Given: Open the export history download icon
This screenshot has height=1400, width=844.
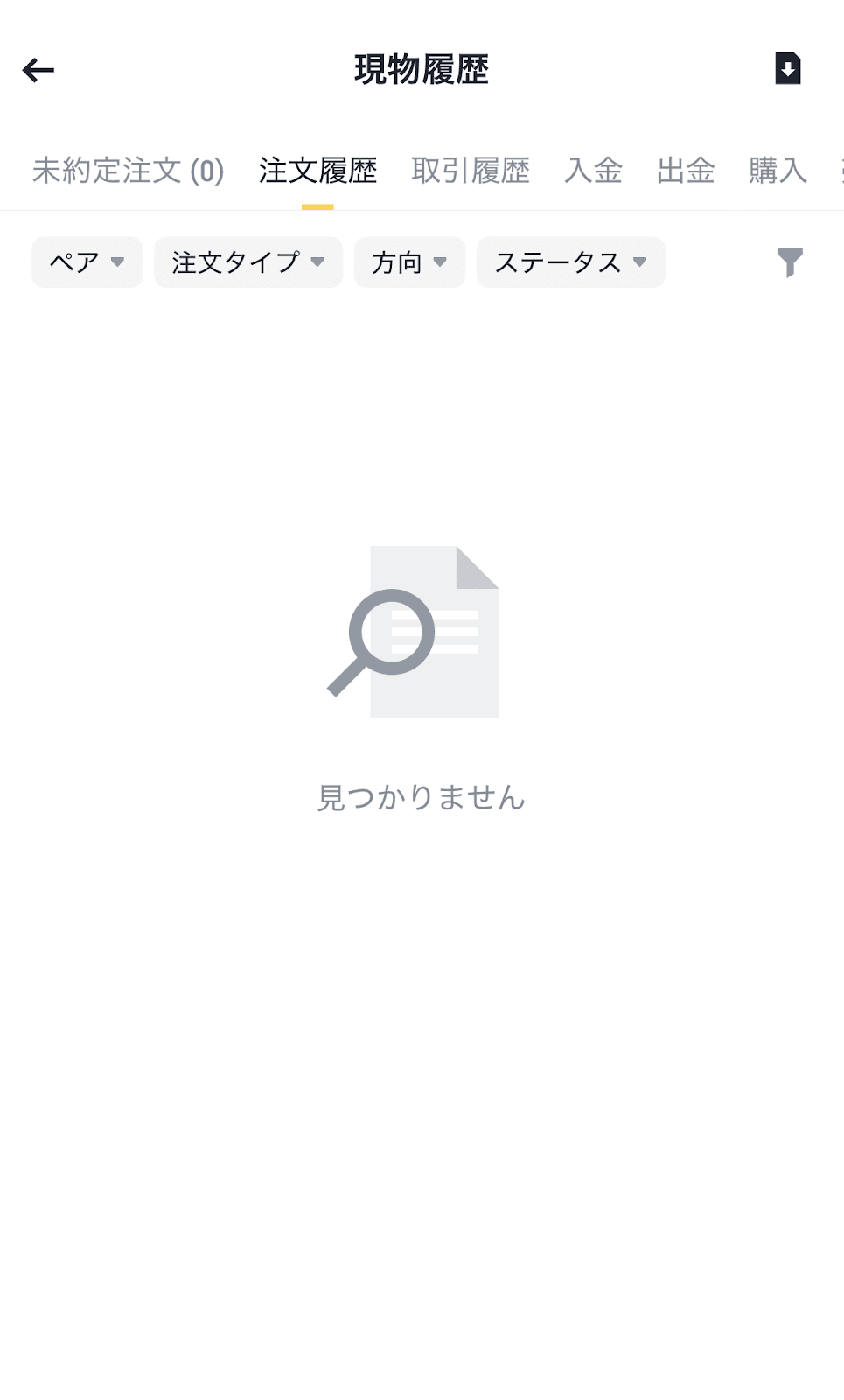Looking at the screenshot, I should (x=788, y=68).
